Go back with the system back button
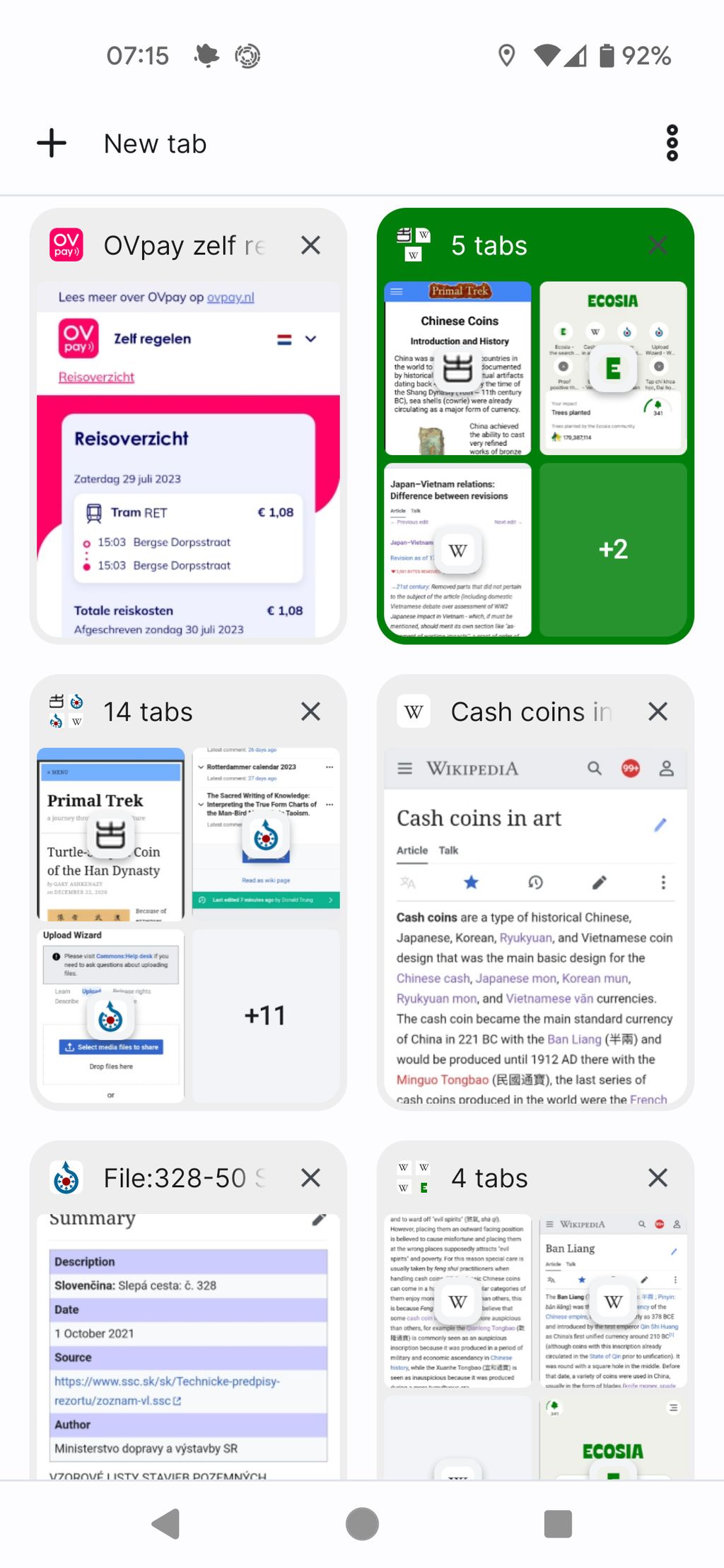 (x=167, y=1523)
